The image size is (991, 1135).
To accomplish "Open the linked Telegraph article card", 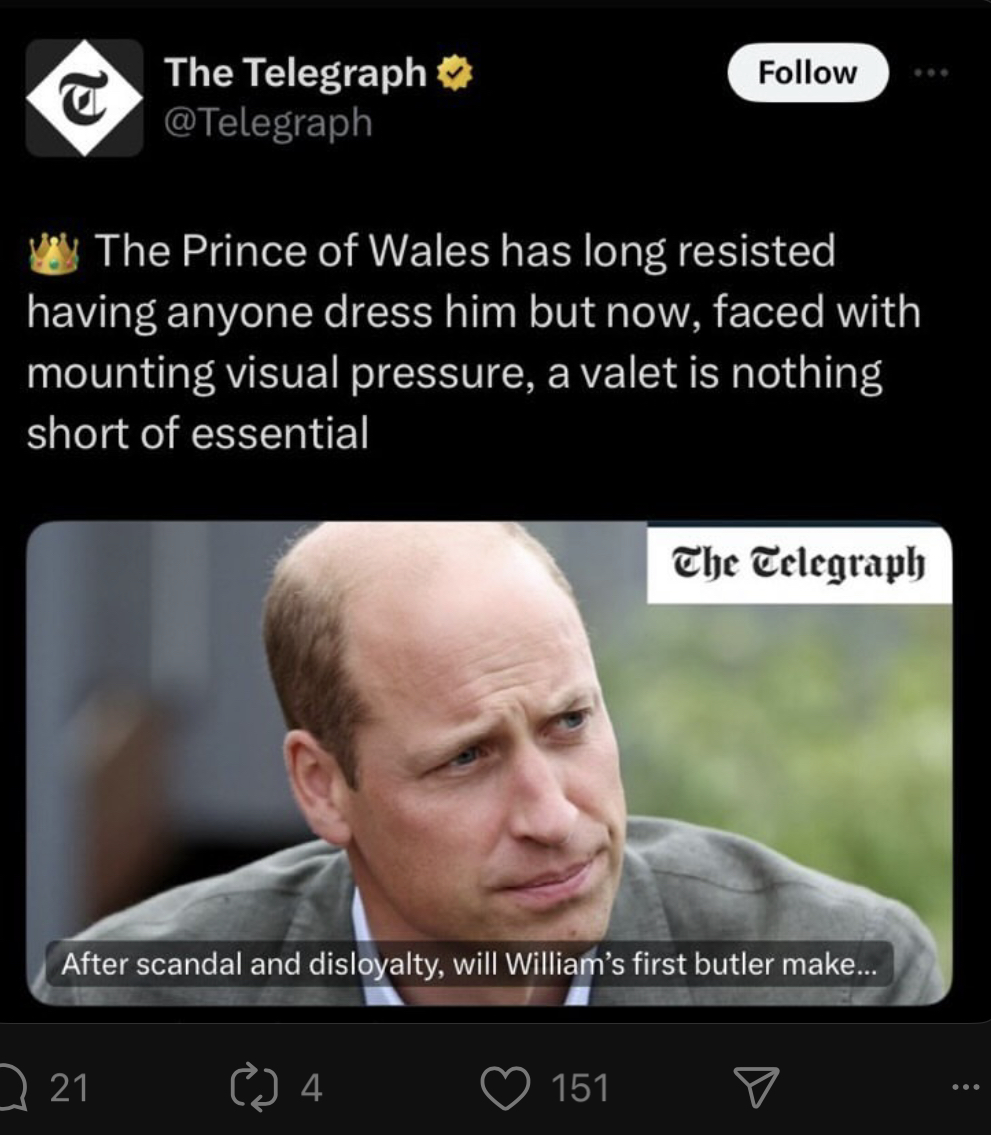I will click(488, 762).
